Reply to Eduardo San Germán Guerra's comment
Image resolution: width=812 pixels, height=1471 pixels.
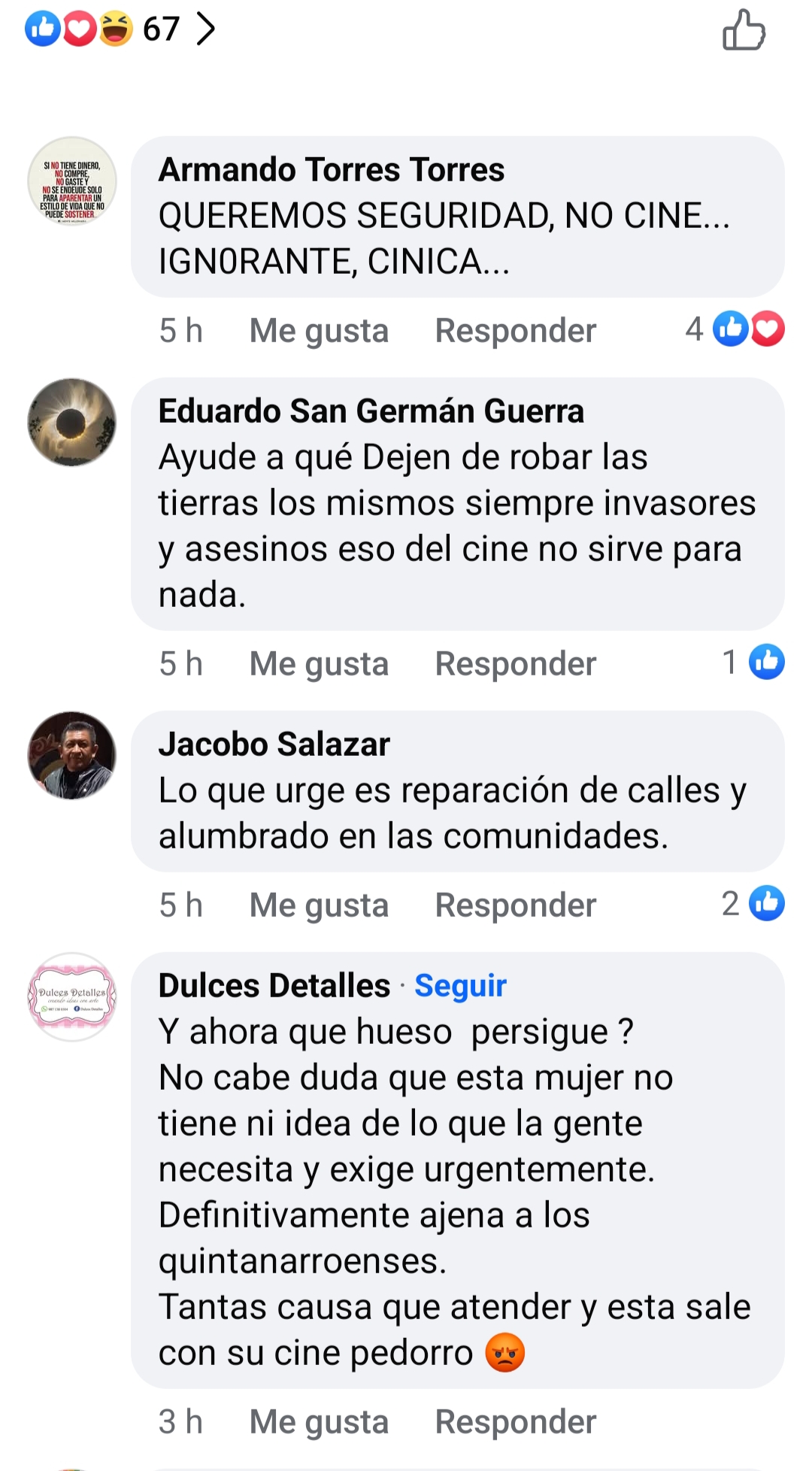point(515,664)
